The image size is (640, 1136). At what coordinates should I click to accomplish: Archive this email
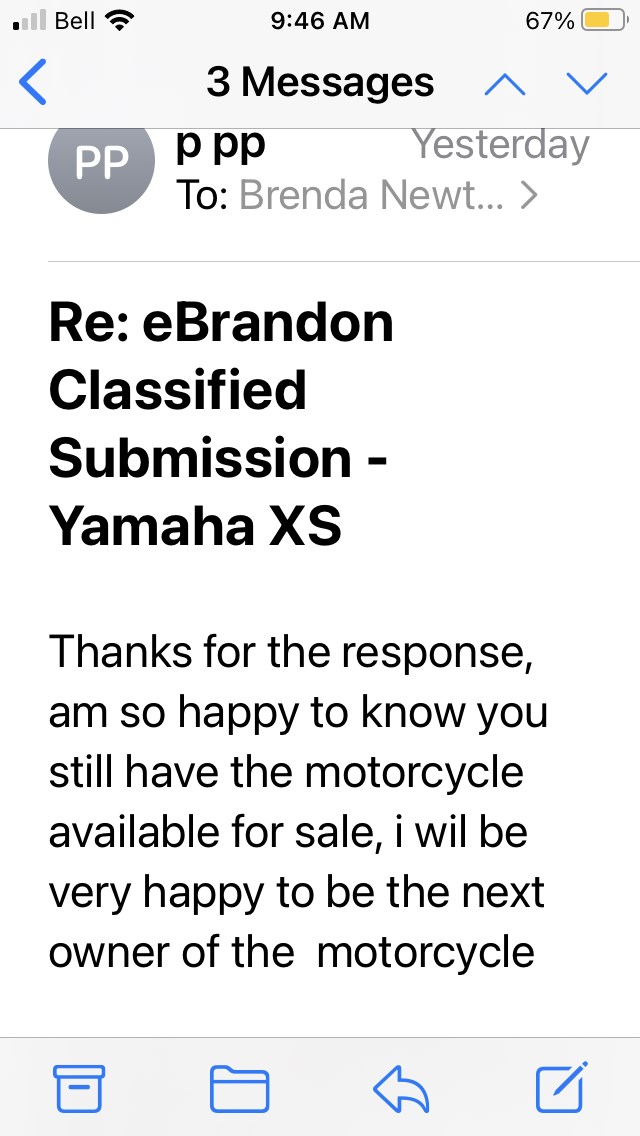[78, 1089]
